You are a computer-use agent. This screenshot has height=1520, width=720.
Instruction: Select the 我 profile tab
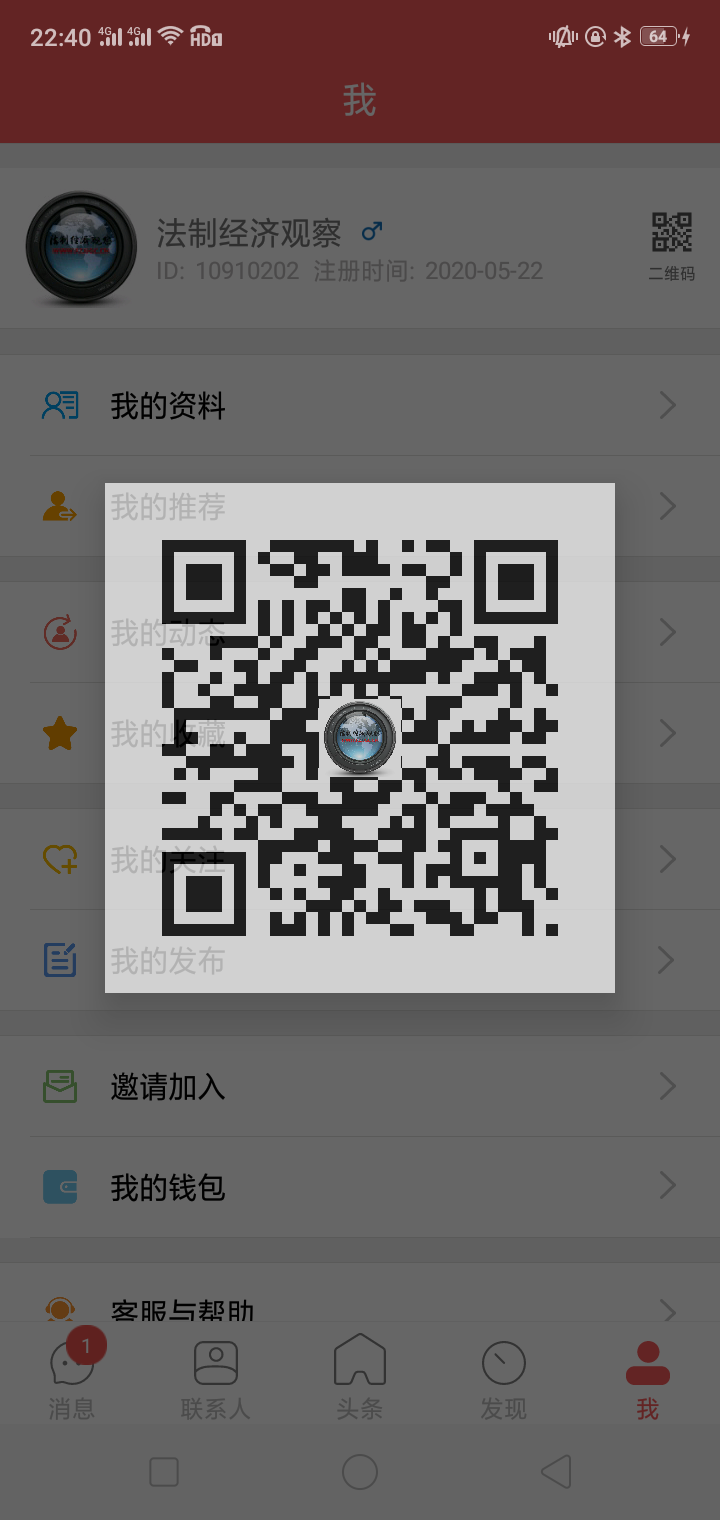click(648, 1380)
